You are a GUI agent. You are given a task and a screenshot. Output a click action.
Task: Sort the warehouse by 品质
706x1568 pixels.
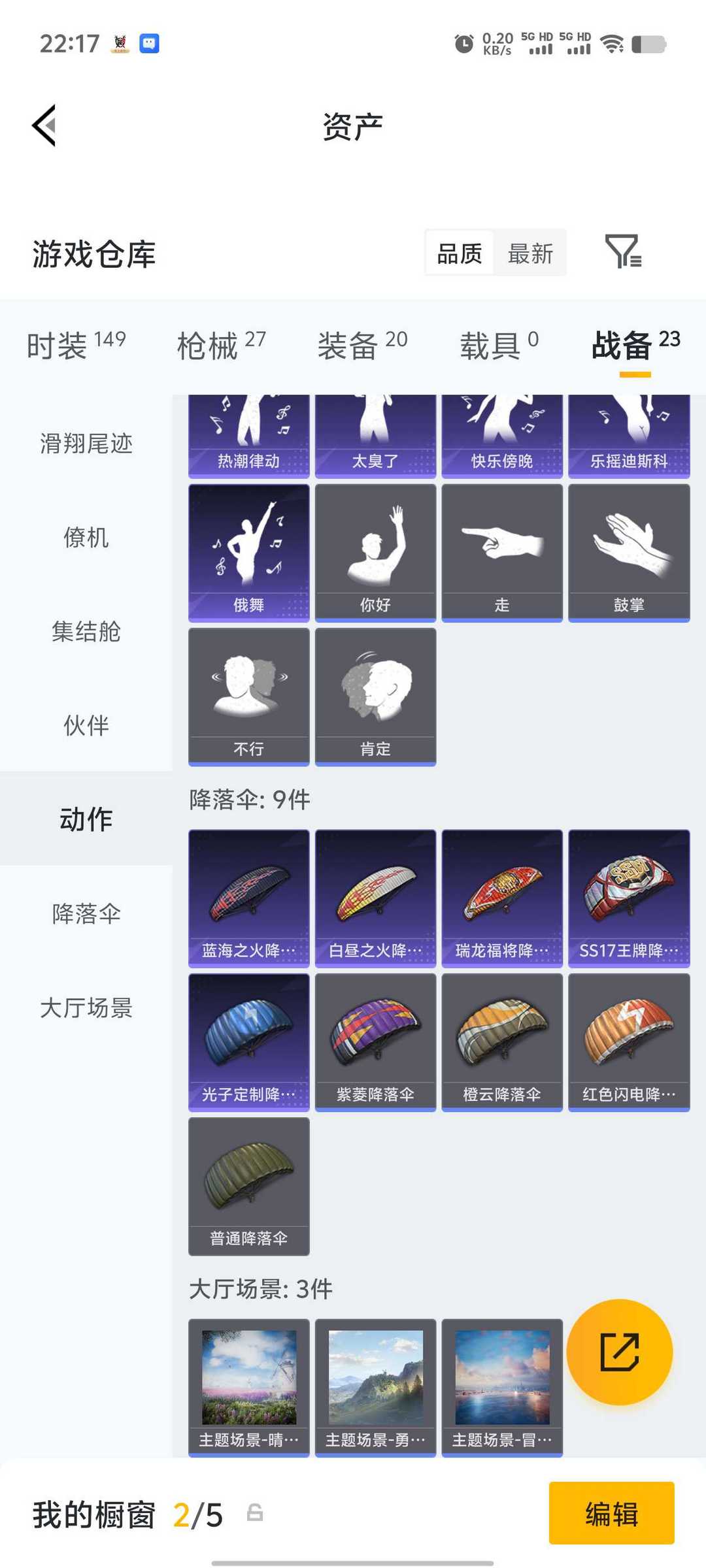click(x=460, y=253)
